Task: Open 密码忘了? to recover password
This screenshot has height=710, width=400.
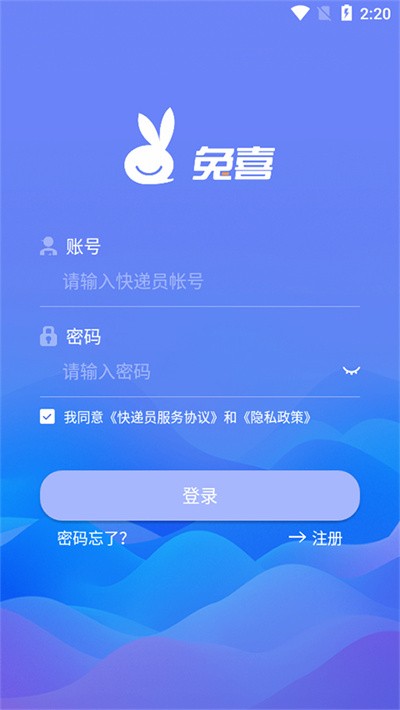Action: [x=92, y=538]
